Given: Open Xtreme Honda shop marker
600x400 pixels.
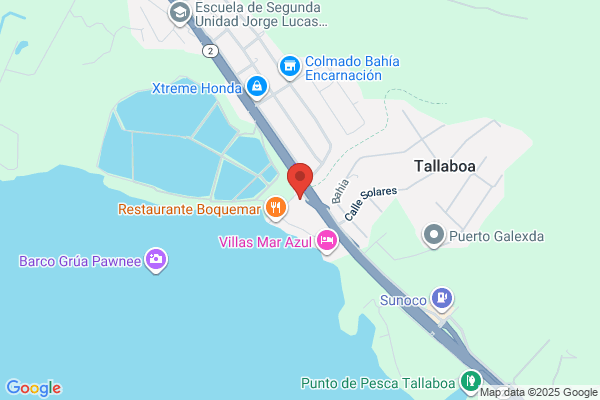Looking at the screenshot, I should [257, 87].
